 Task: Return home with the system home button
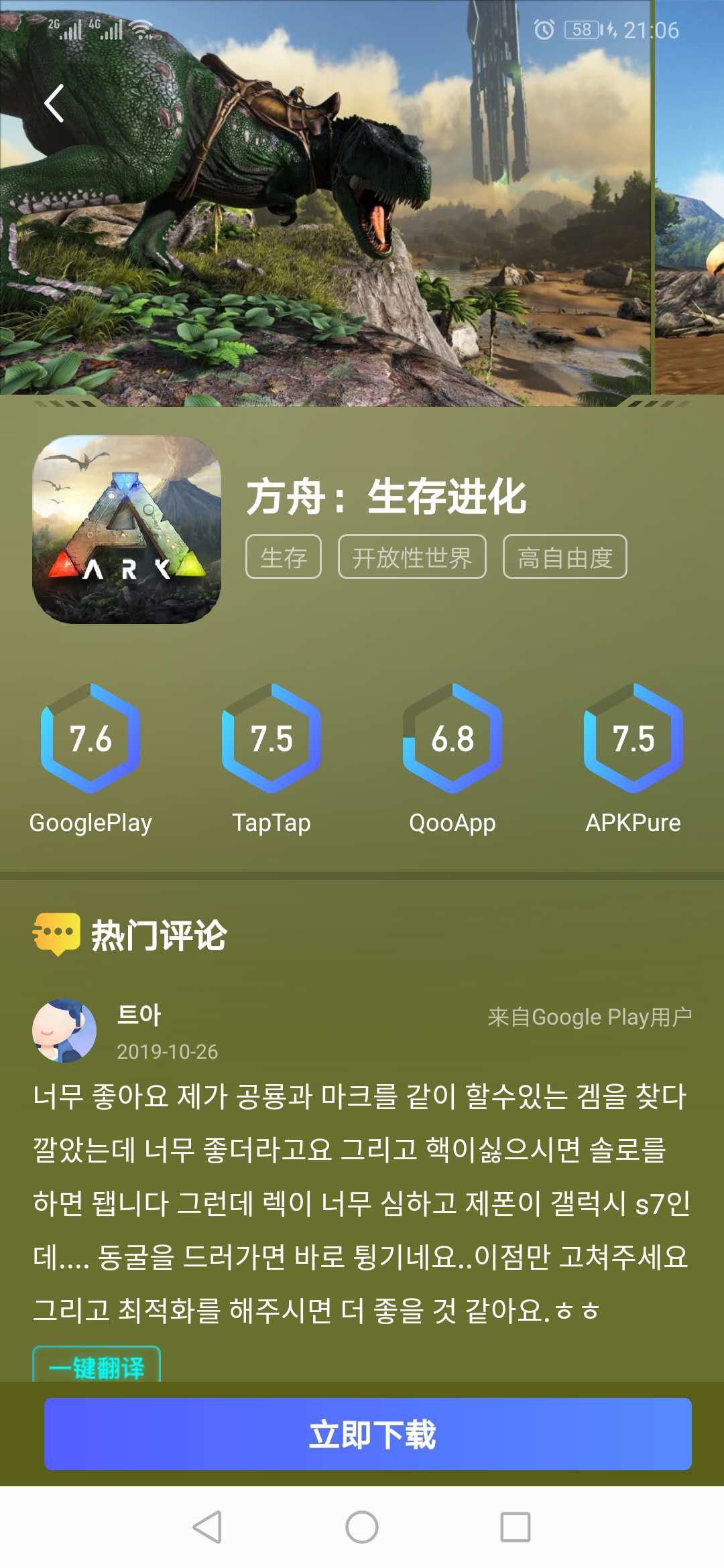362,1527
